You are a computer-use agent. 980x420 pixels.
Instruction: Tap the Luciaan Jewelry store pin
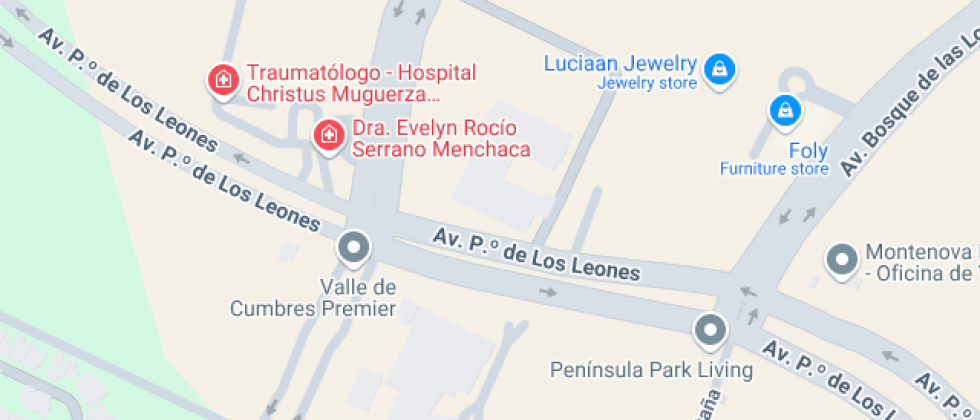pyautogui.click(x=719, y=69)
